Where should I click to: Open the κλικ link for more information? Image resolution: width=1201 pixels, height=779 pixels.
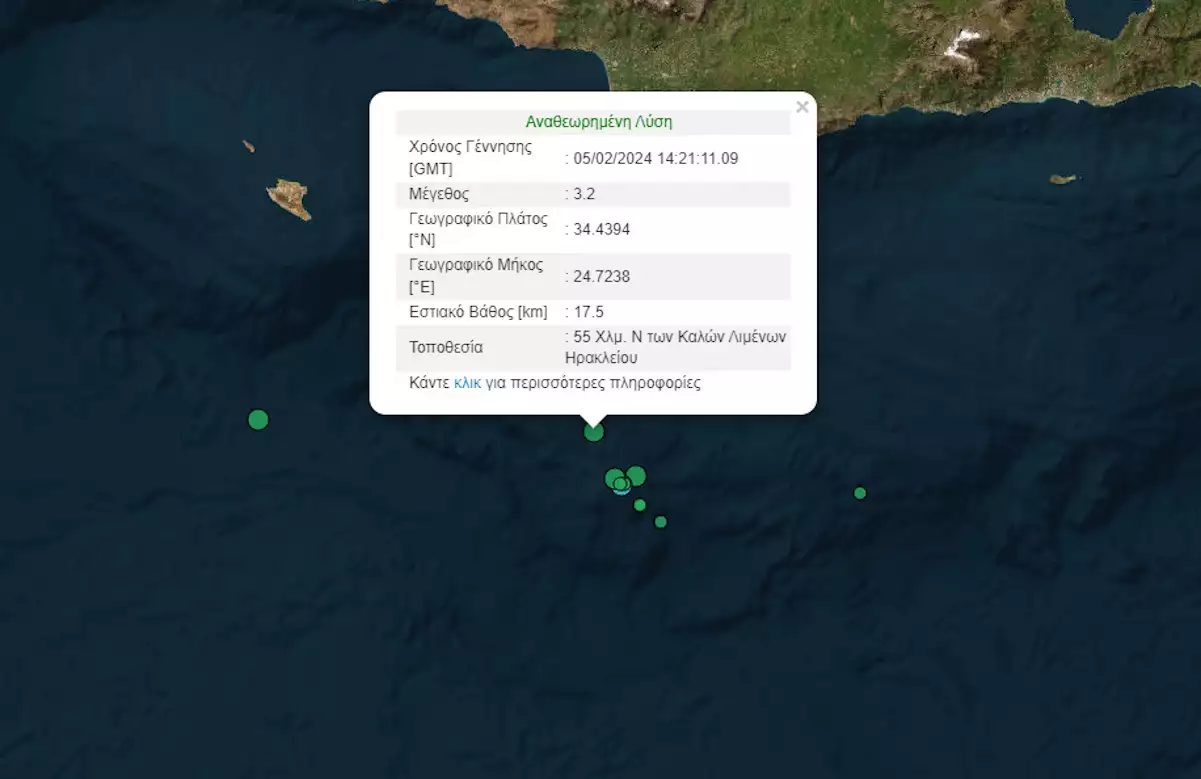point(467,382)
